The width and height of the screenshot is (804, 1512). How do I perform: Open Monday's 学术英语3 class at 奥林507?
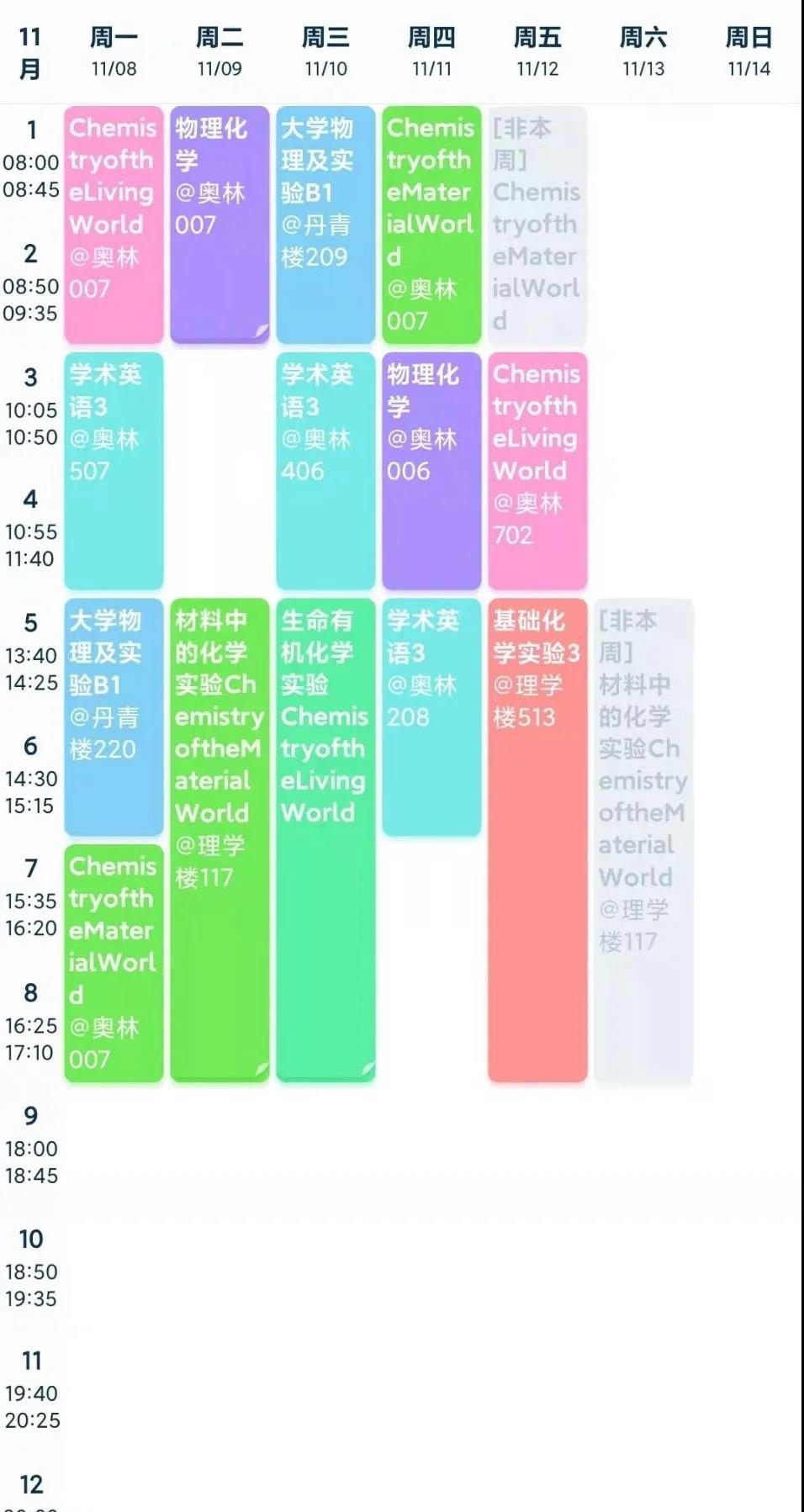(114, 471)
